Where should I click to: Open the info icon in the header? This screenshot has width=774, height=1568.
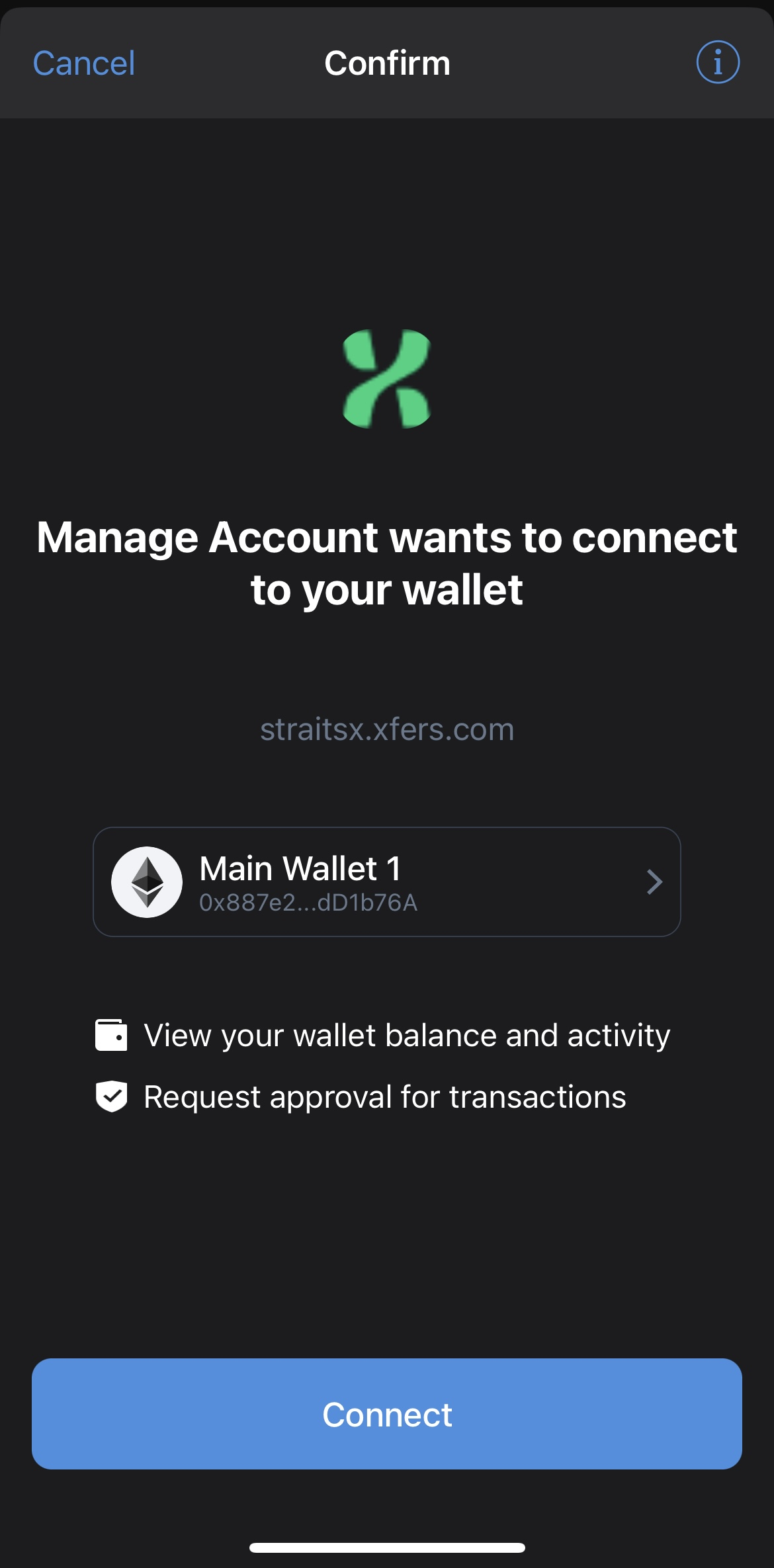[718, 63]
